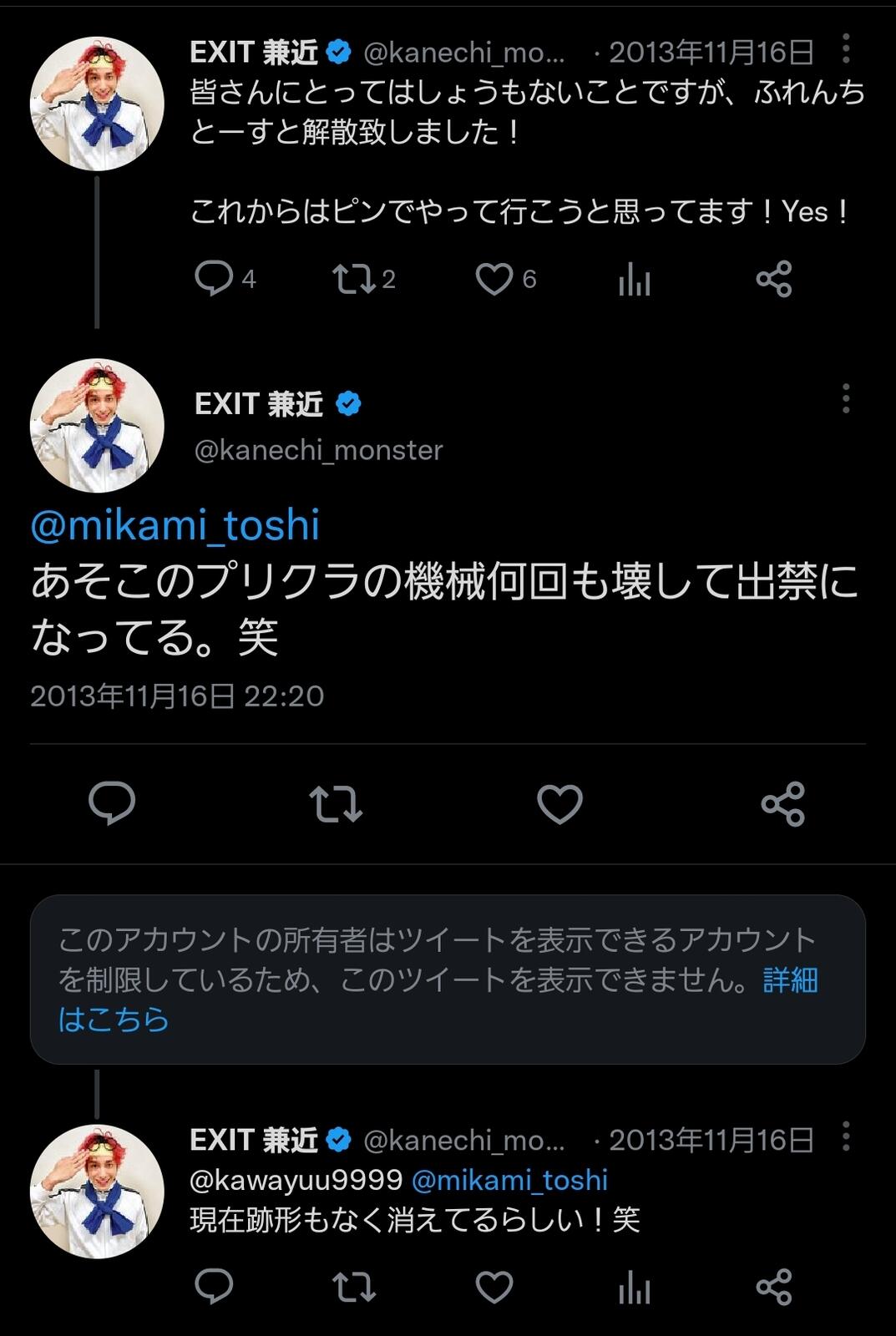Screen dimensions: 896x1336
Task: Share the ふれんちとーすと解散 tweet
Action: (x=773, y=279)
